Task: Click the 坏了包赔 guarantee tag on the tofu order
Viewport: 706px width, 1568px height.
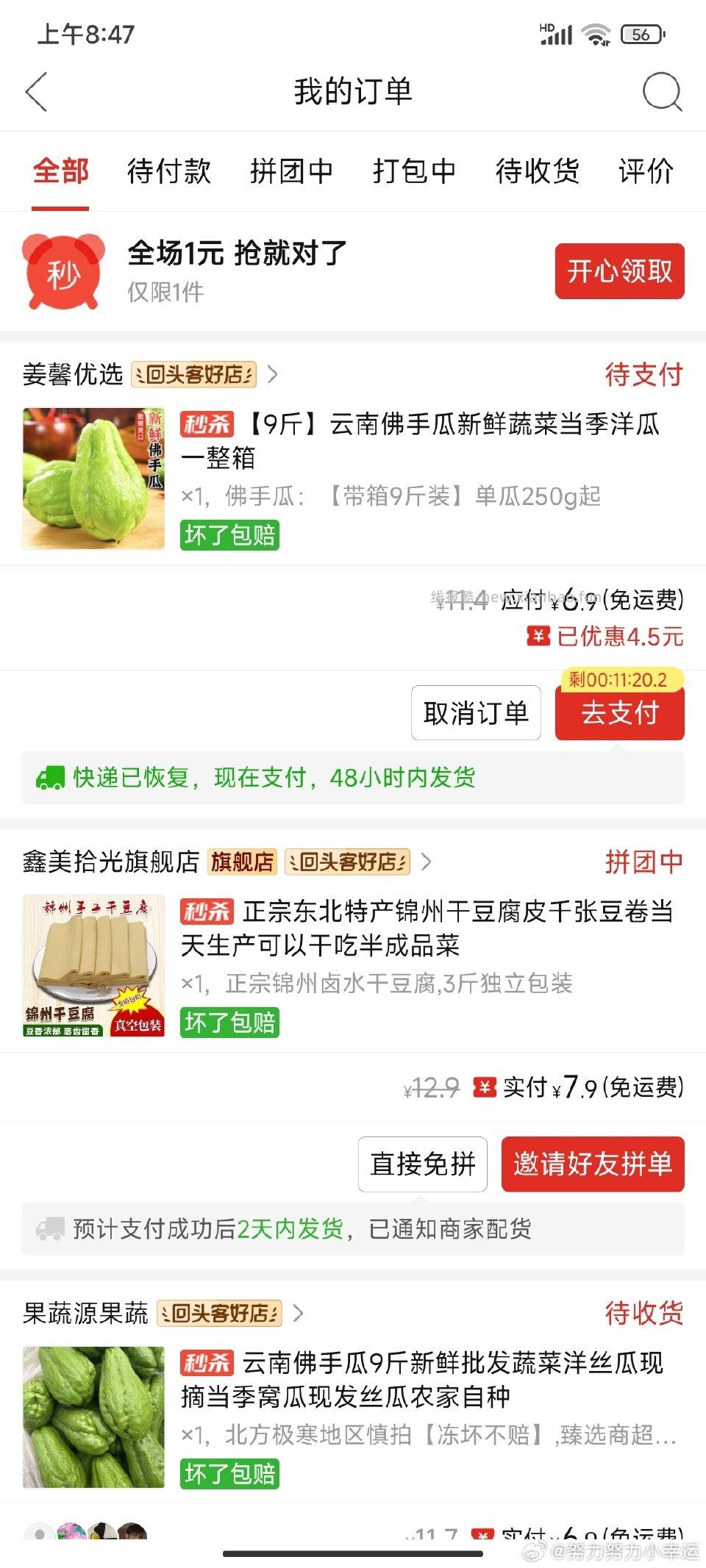Action: coord(229,1023)
